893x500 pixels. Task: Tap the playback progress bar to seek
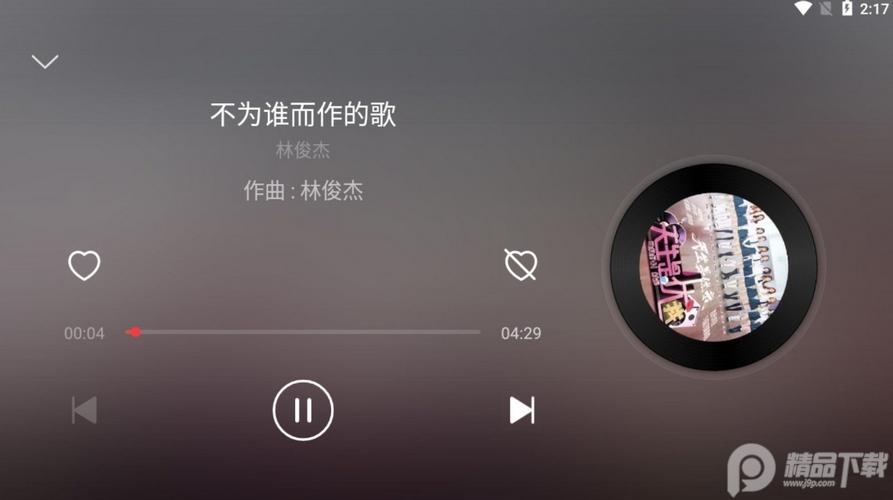303,332
